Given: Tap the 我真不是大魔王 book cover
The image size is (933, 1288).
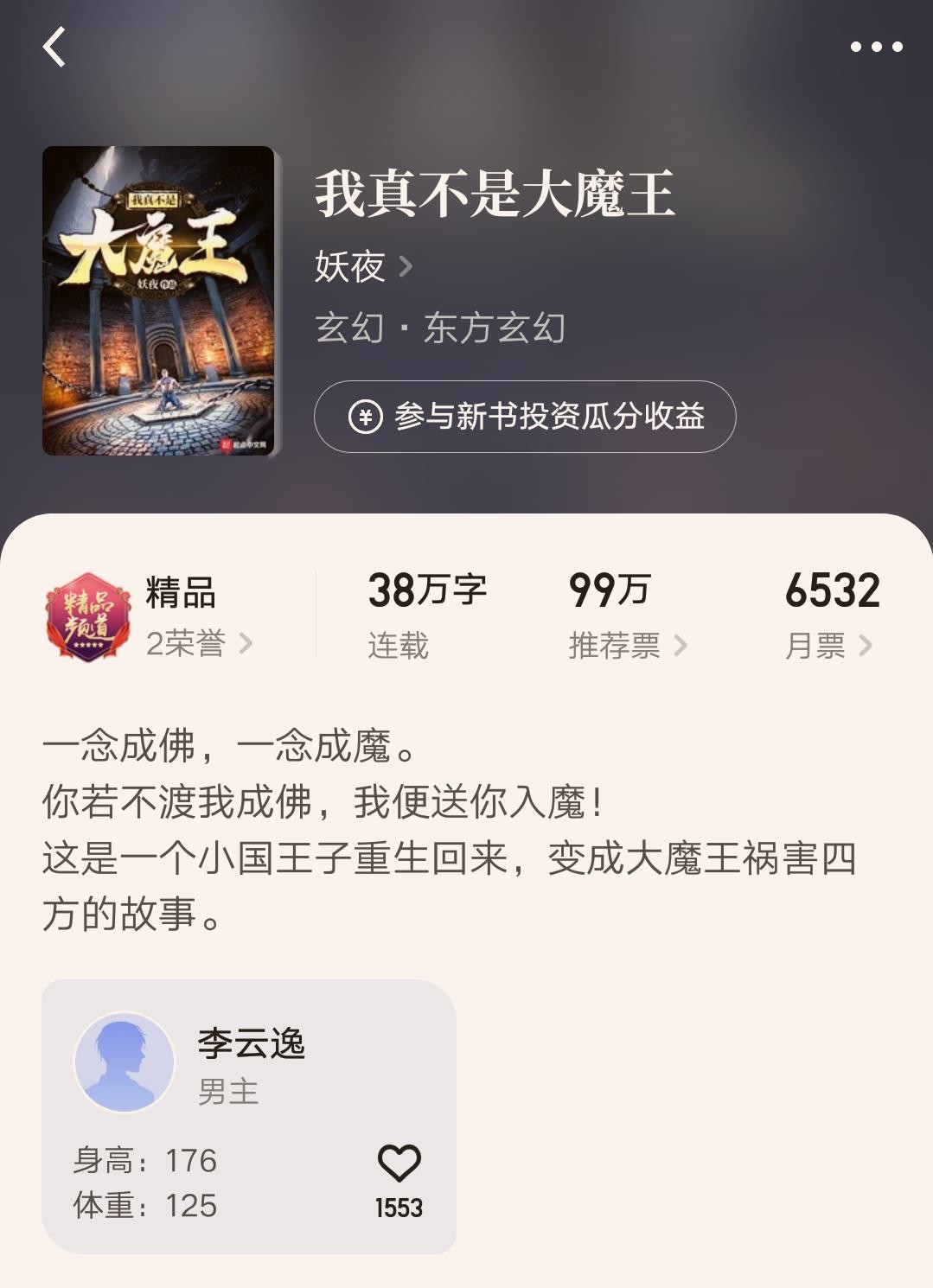Looking at the screenshot, I should [x=158, y=301].
